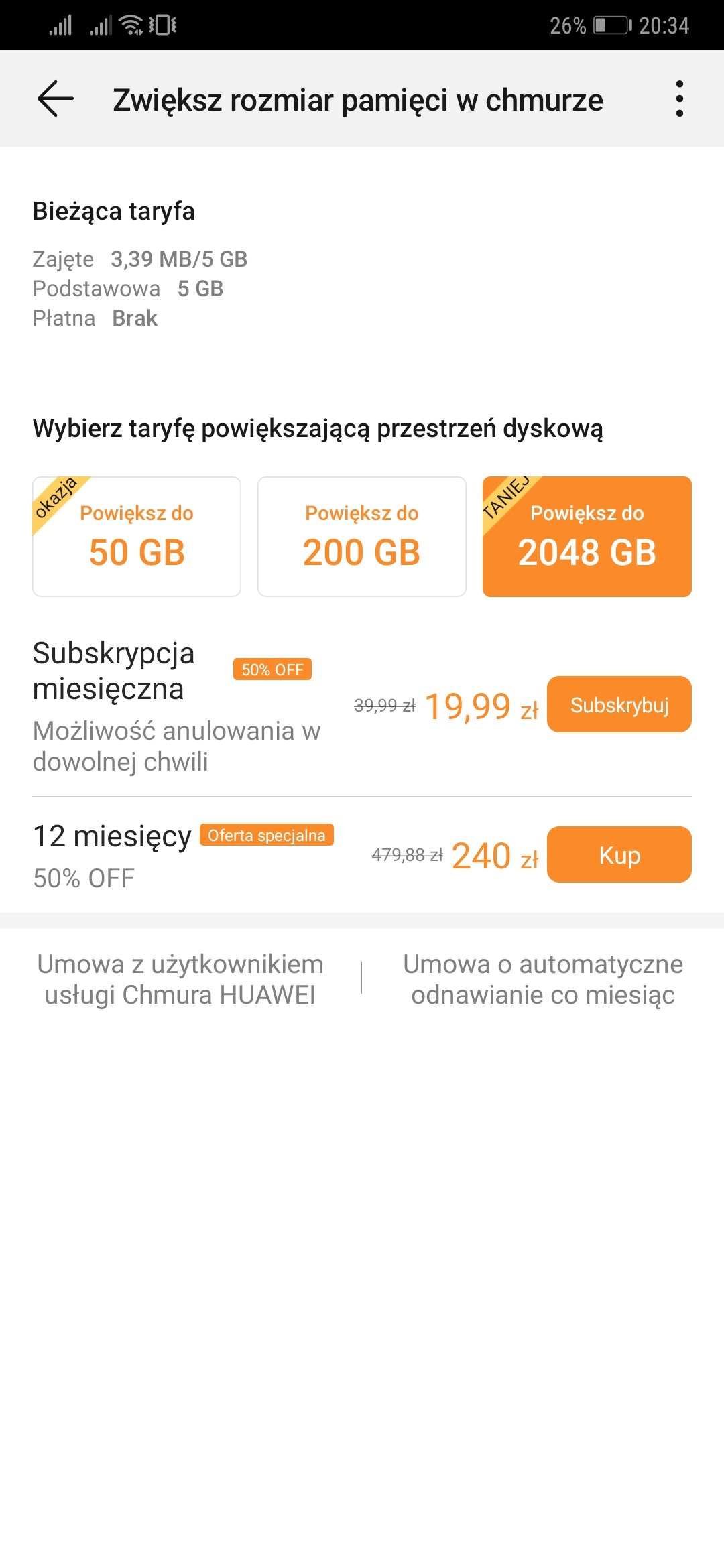
Task: Tap Subskrybuj for the monthly subscription
Action: click(x=619, y=704)
